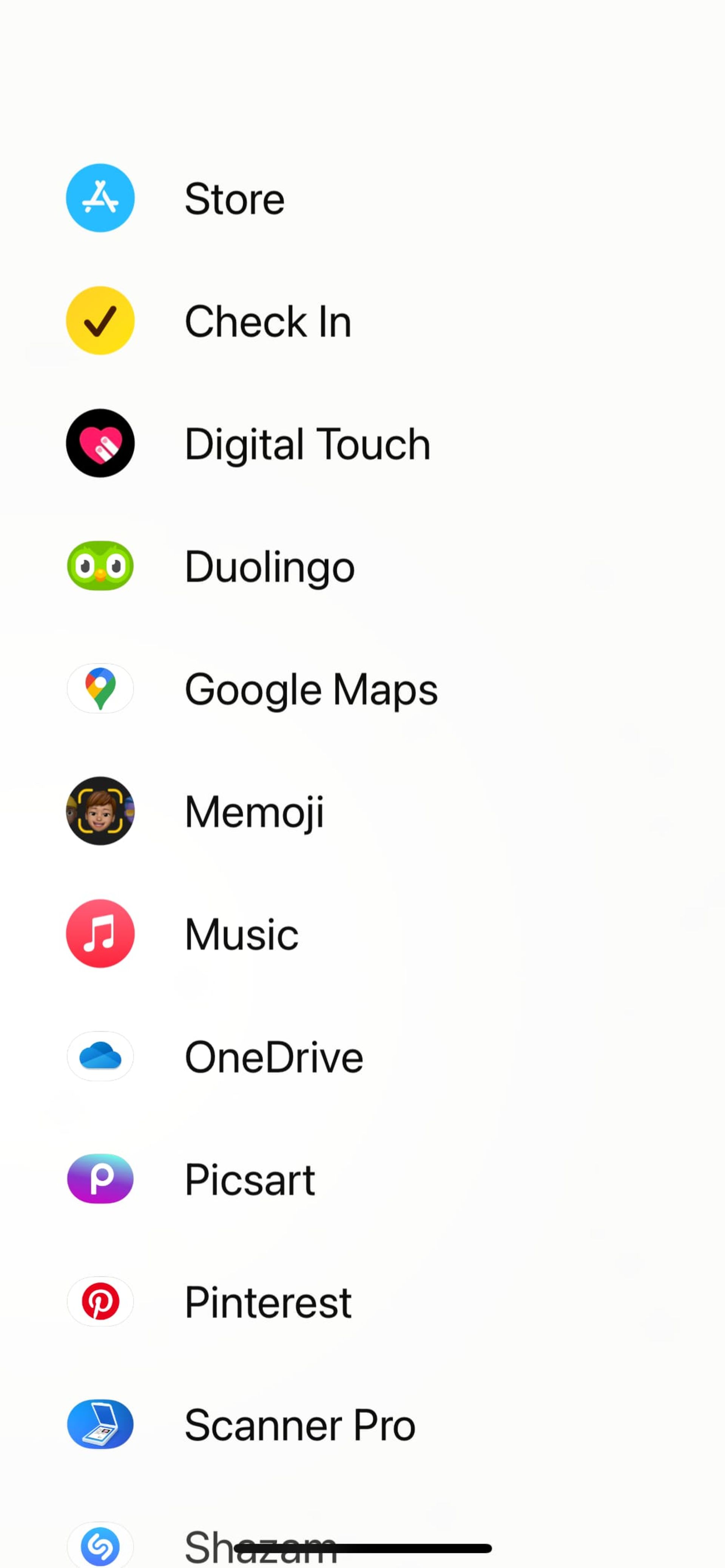Viewport: 725px width, 1568px height.
Task: Choose Scanner Pro
Action: 299,1425
